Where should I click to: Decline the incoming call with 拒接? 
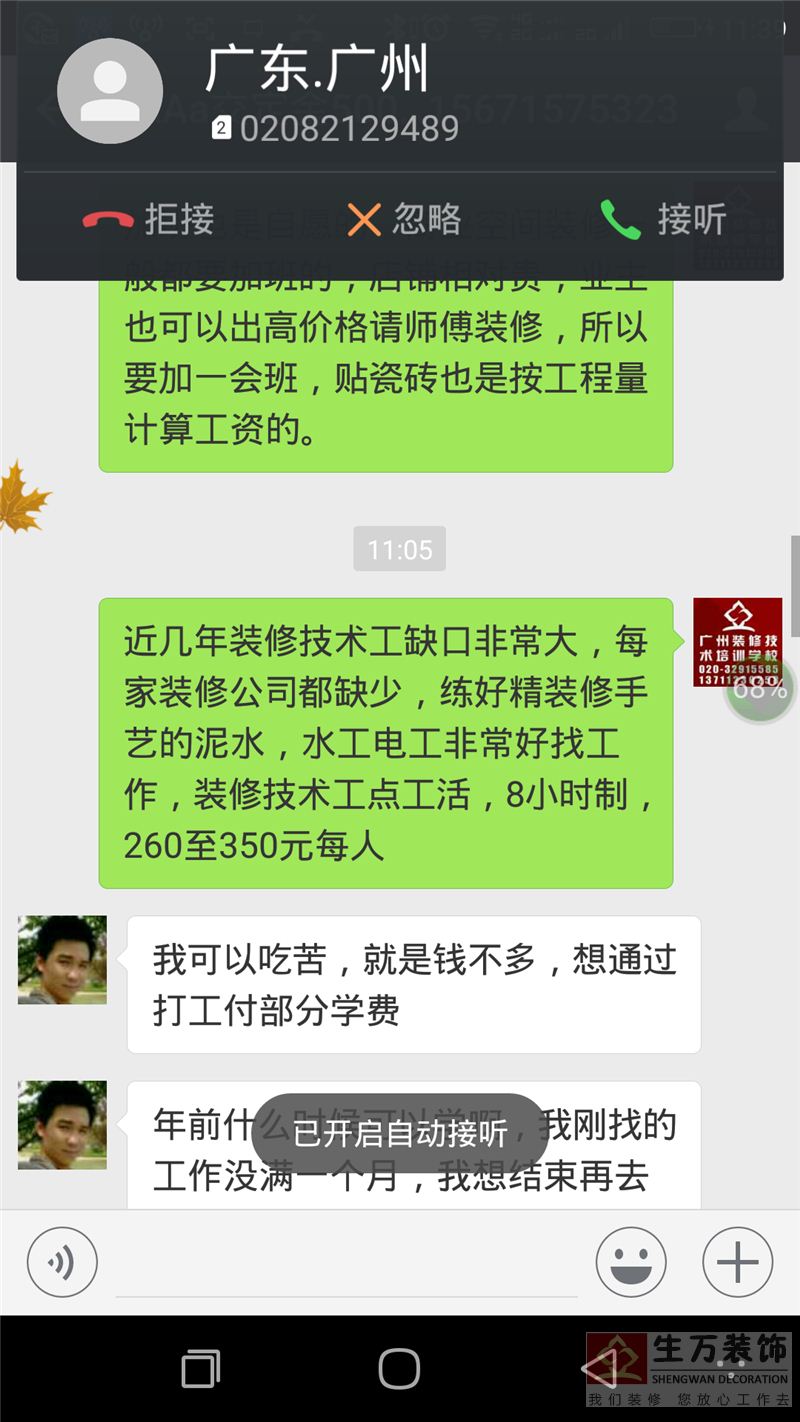(149, 219)
